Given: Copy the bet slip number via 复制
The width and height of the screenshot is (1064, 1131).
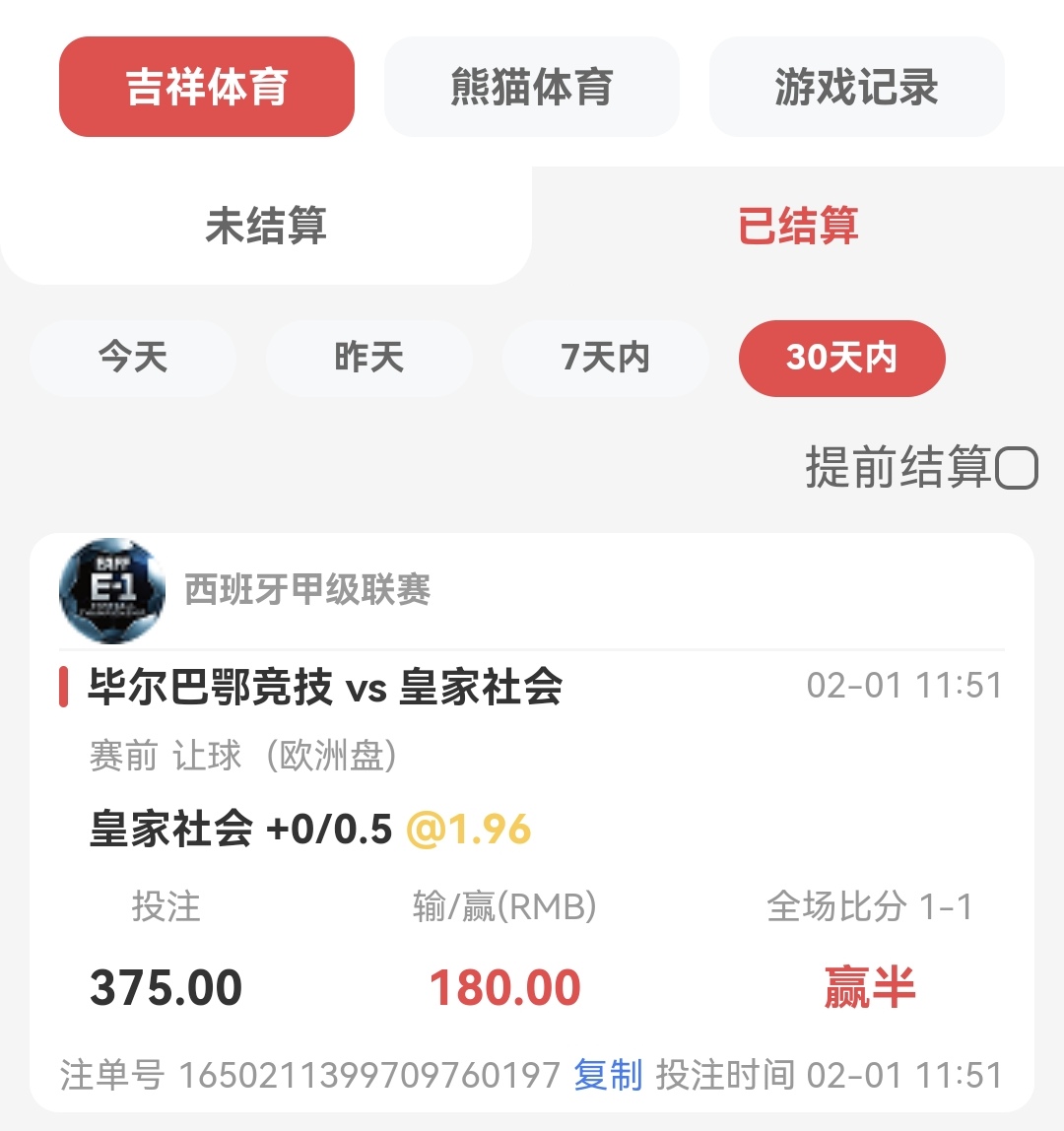Looking at the screenshot, I should click(608, 1075).
